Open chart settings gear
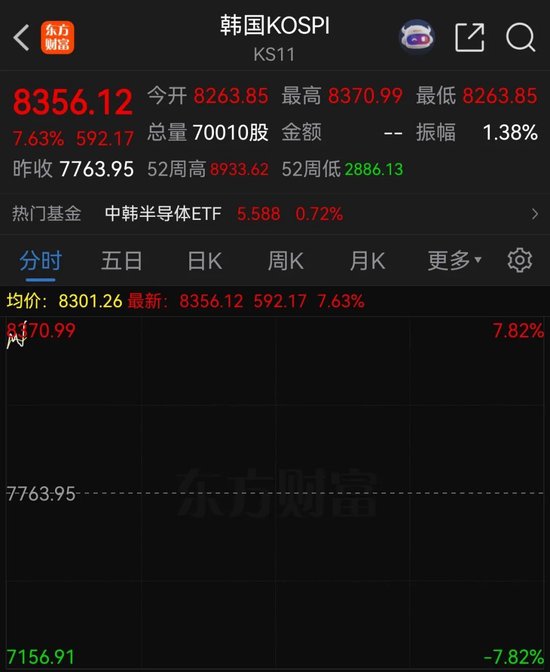 click(x=520, y=260)
